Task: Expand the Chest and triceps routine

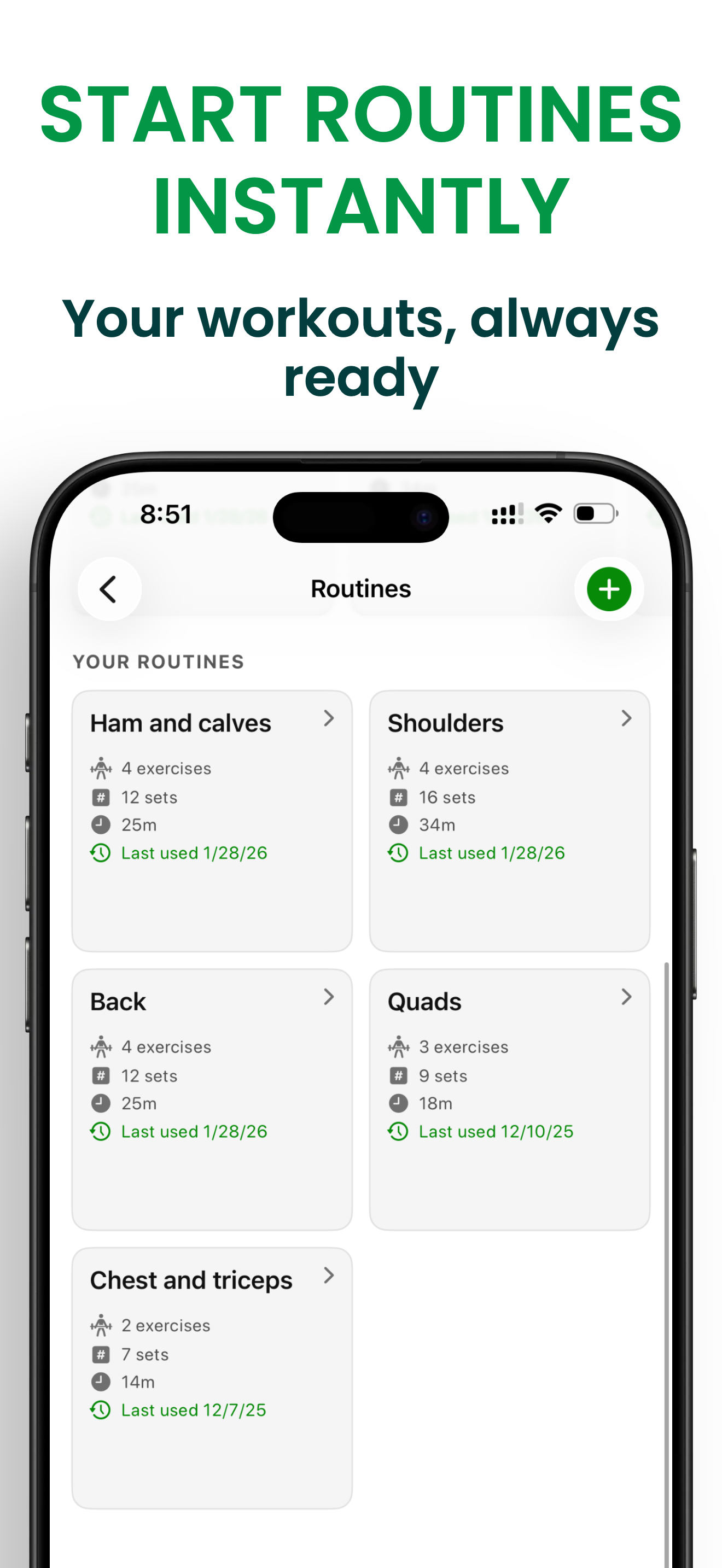Action: click(329, 1276)
